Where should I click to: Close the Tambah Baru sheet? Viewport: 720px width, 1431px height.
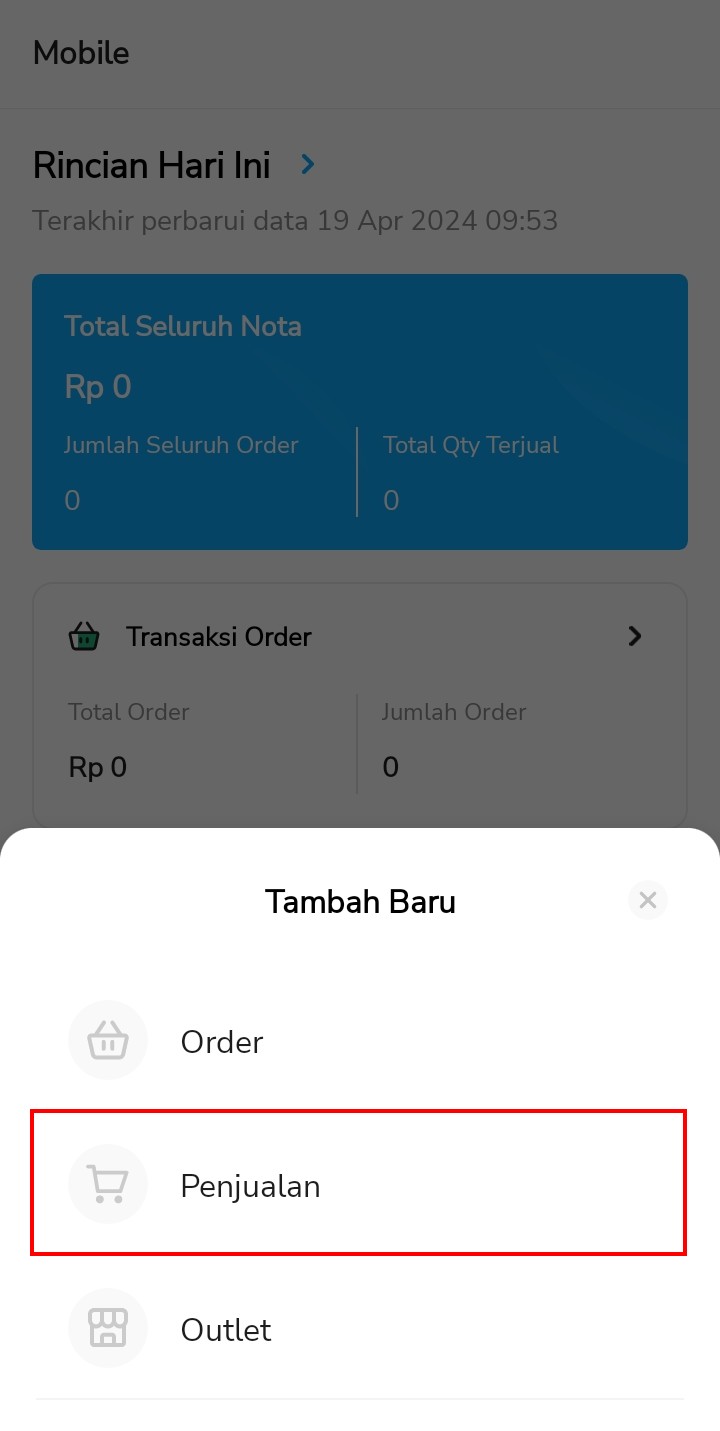pos(647,900)
